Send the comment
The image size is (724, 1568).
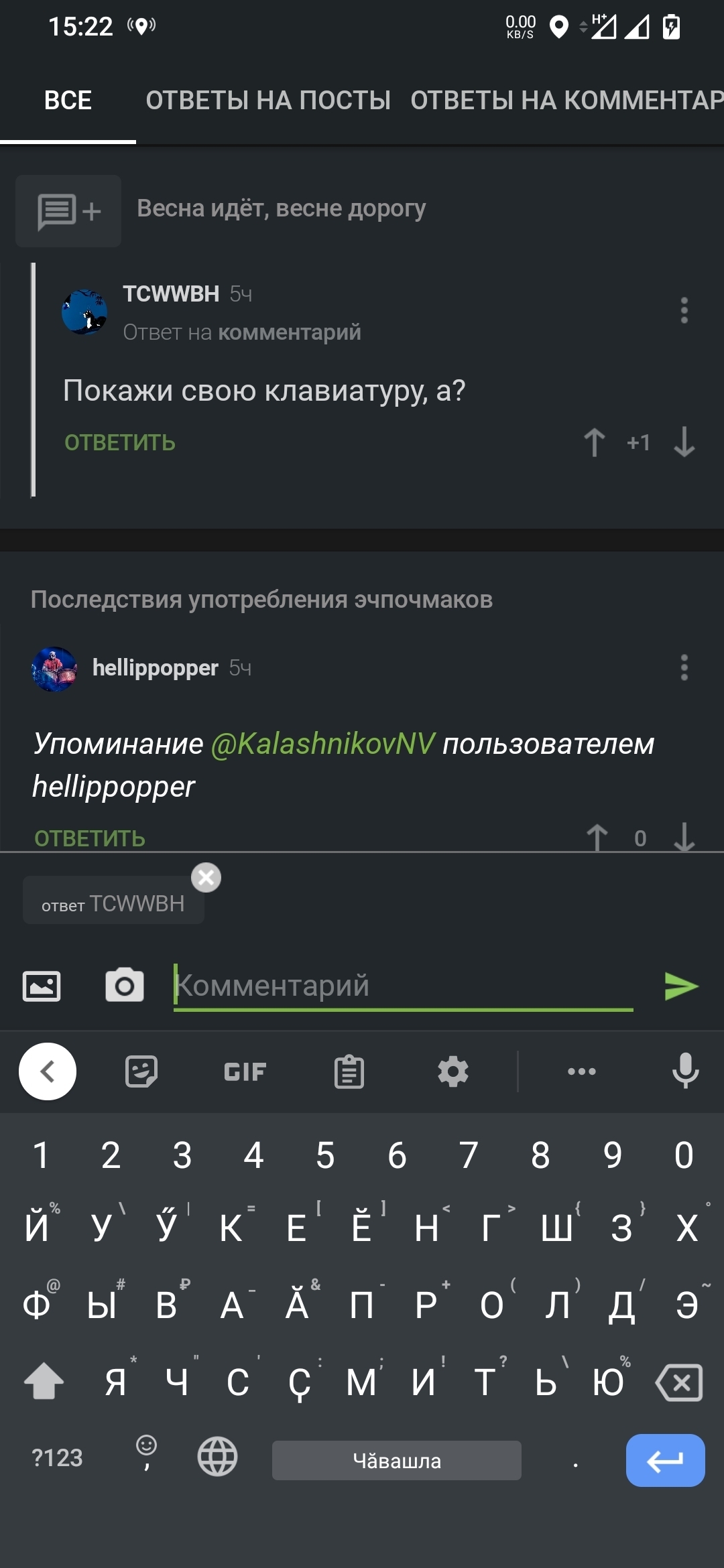click(x=681, y=986)
